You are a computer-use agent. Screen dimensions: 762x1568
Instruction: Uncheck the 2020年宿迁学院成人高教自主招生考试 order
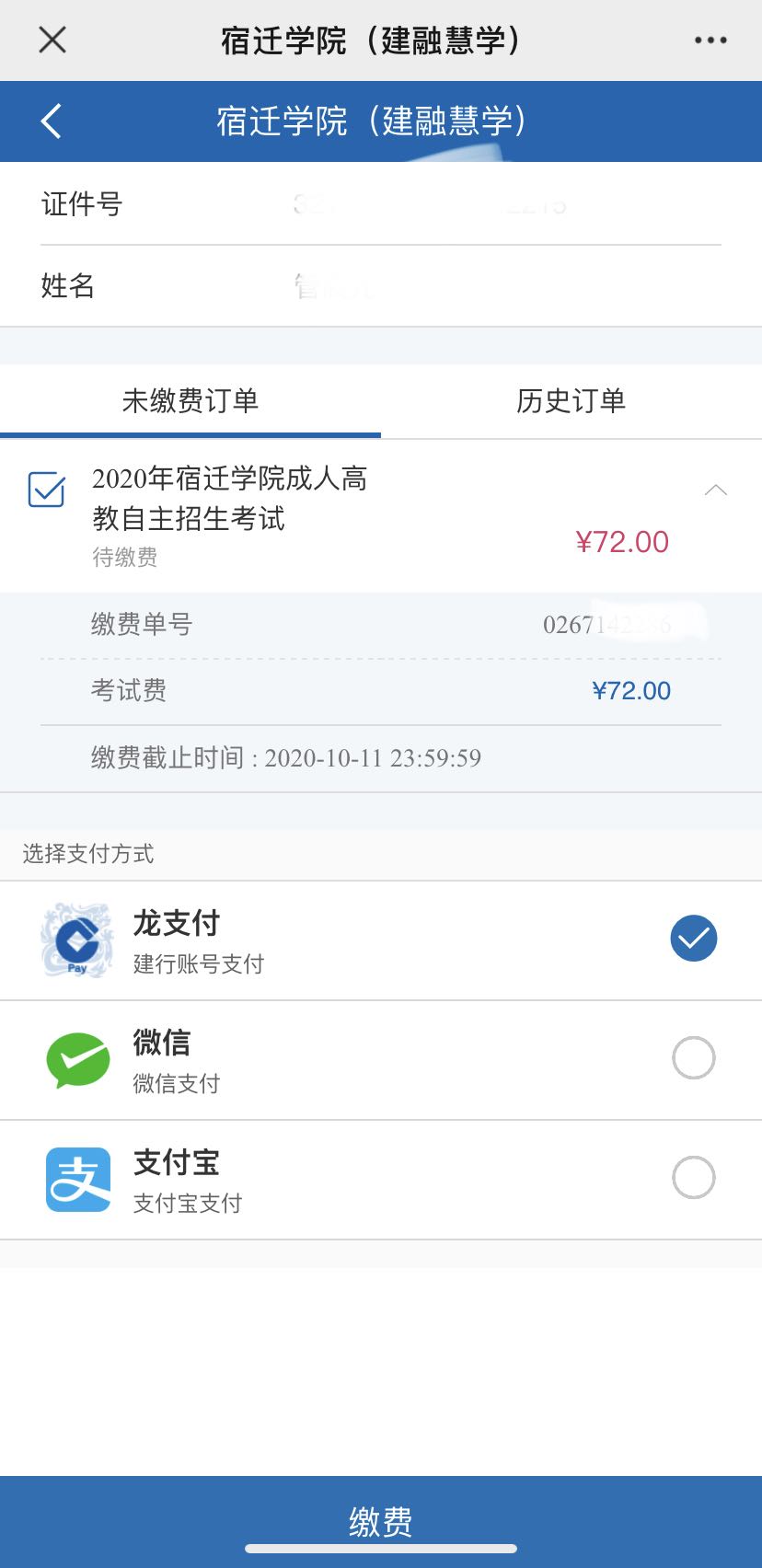[x=47, y=490]
